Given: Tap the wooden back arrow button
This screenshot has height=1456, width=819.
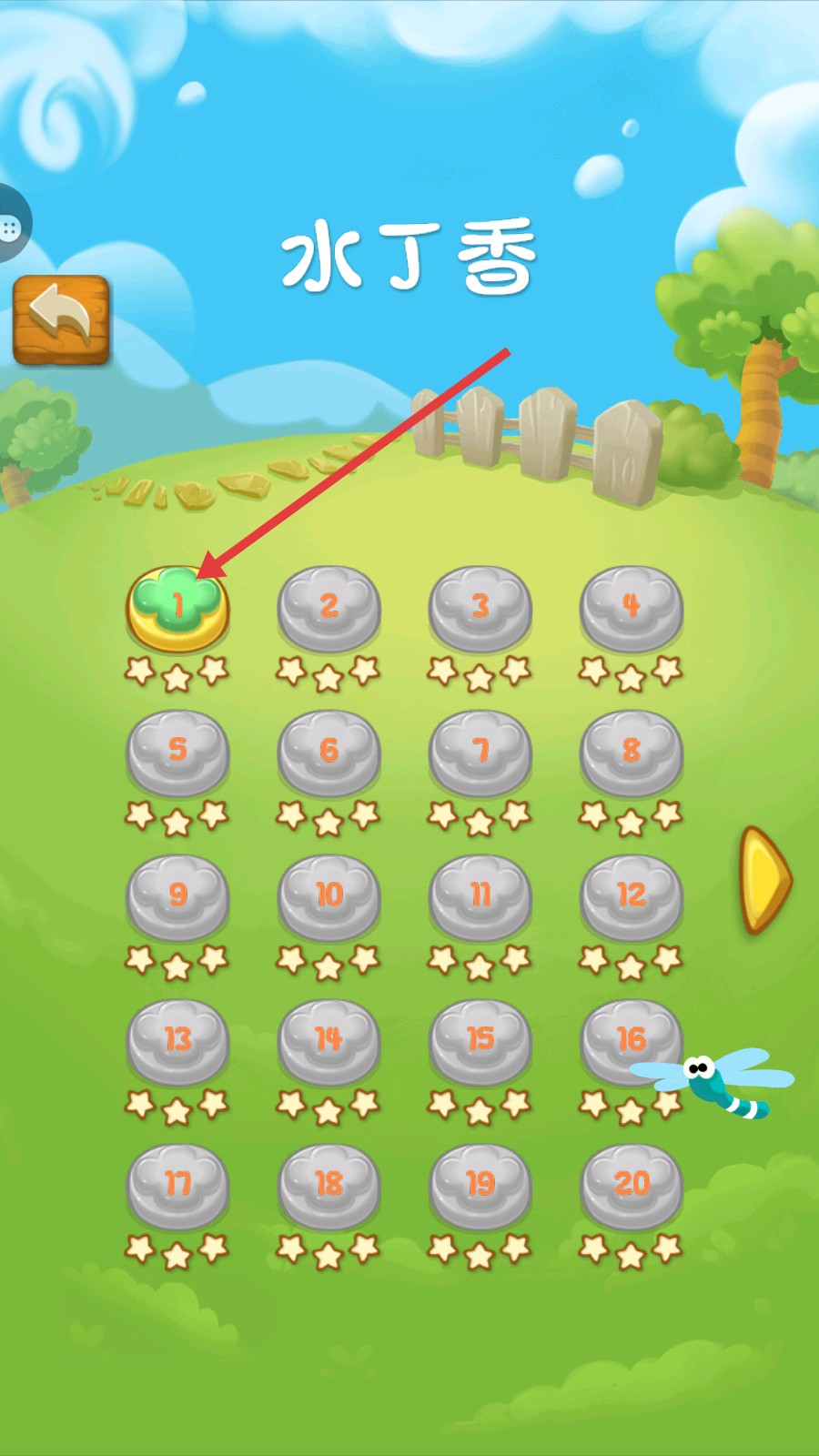Looking at the screenshot, I should coord(61,319).
